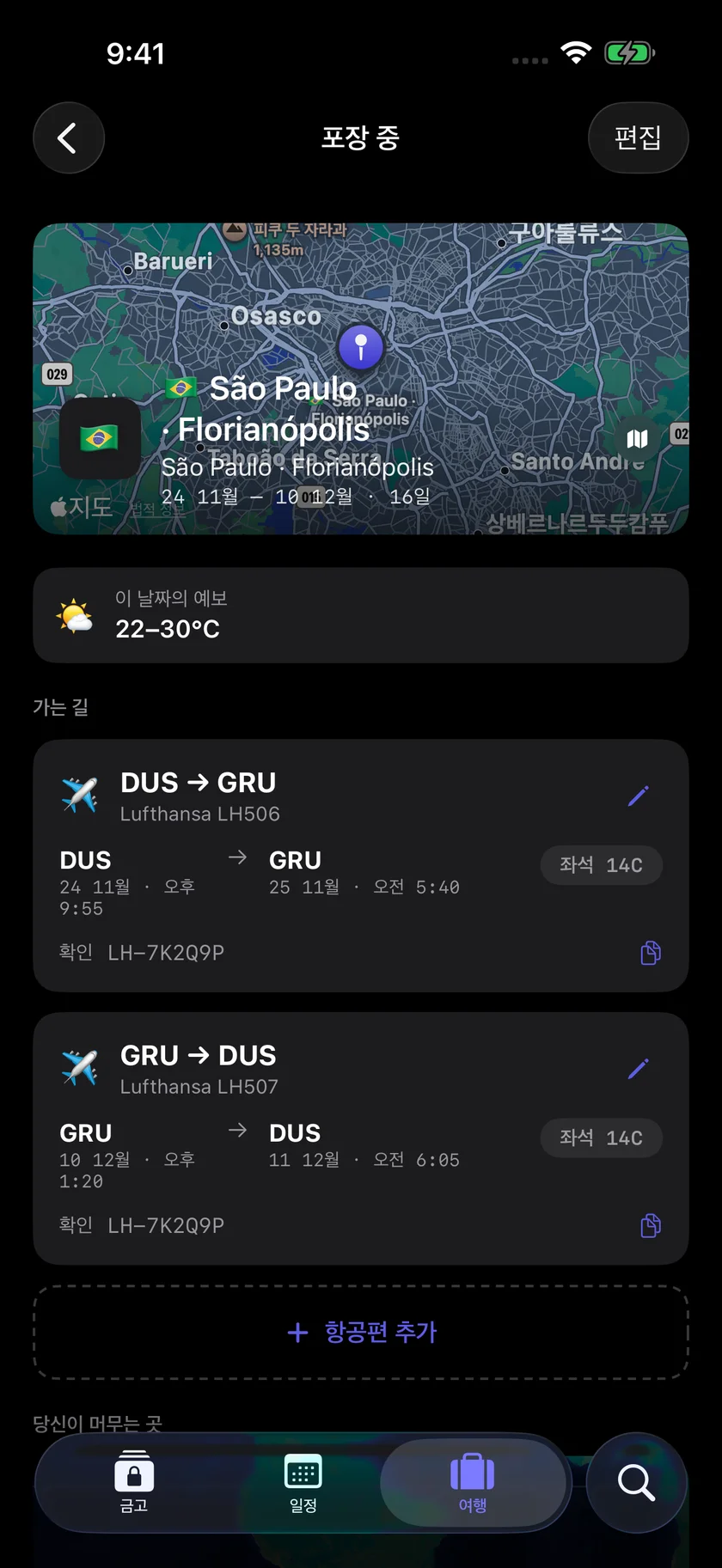Image resolution: width=722 pixels, height=1568 pixels.
Task: Tap the 편집 edit button
Action: click(x=638, y=137)
